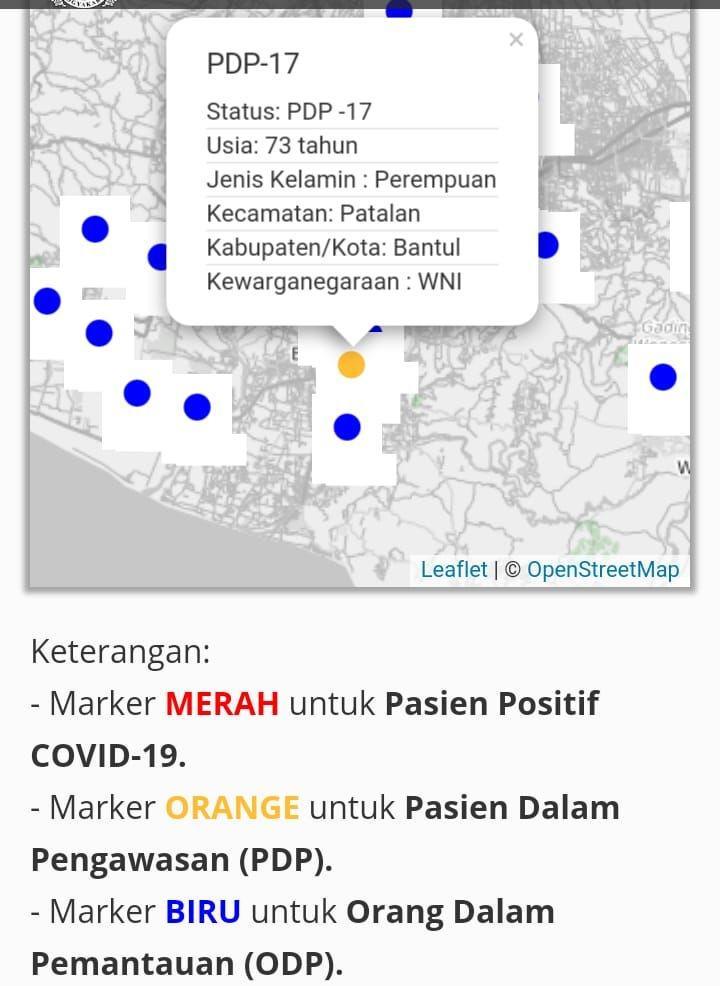Close the PDP-17 info popup
The image size is (720, 986).
click(x=516, y=40)
